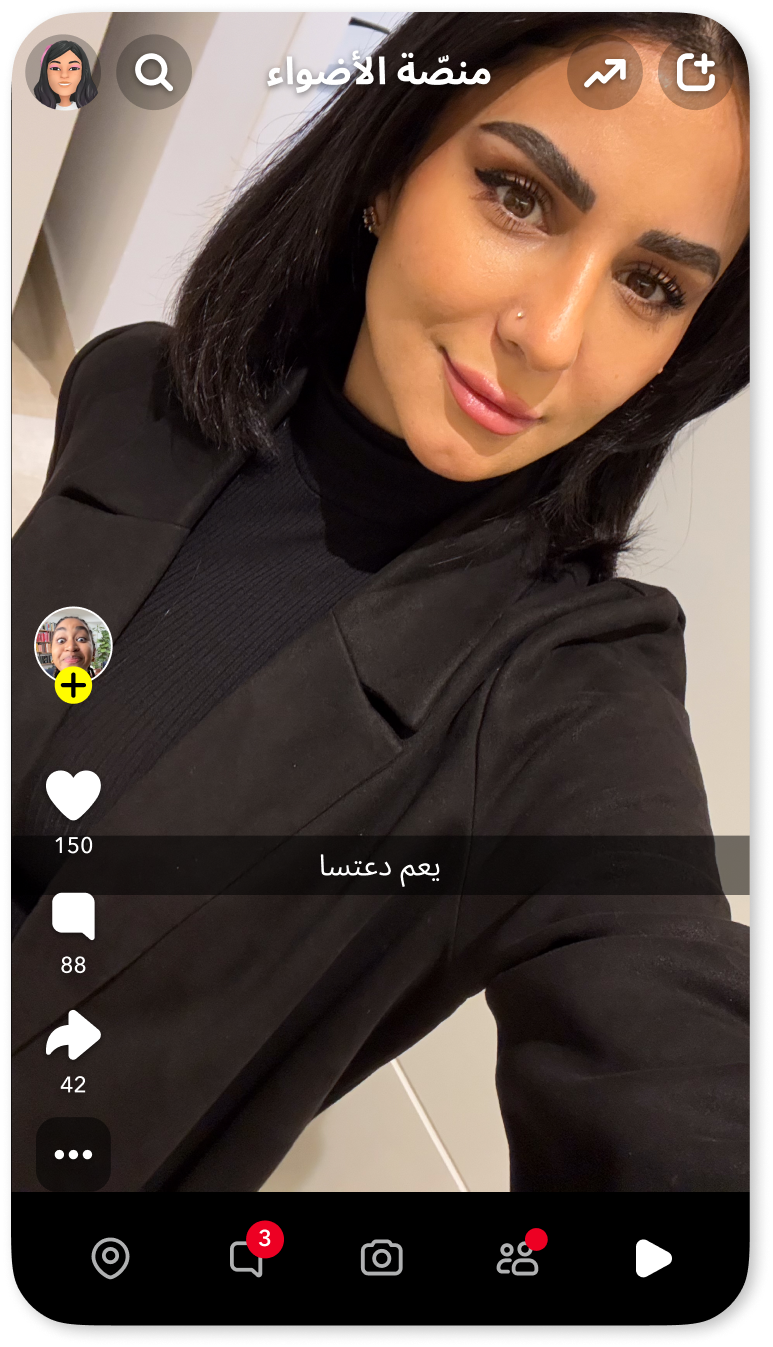Open the three-dot more options menu
This screenshot has height=1347, width=773.
[x=74, y=1154]
